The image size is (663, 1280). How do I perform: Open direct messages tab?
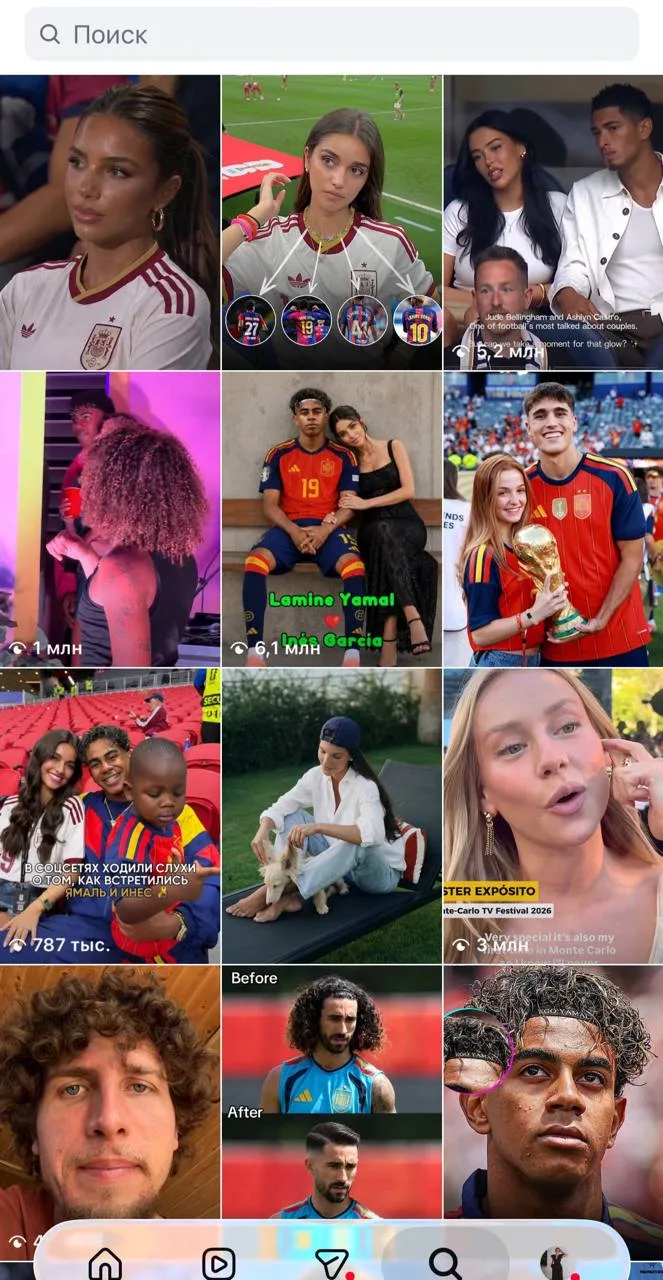pyautogui.click(x=332, y=1263)
